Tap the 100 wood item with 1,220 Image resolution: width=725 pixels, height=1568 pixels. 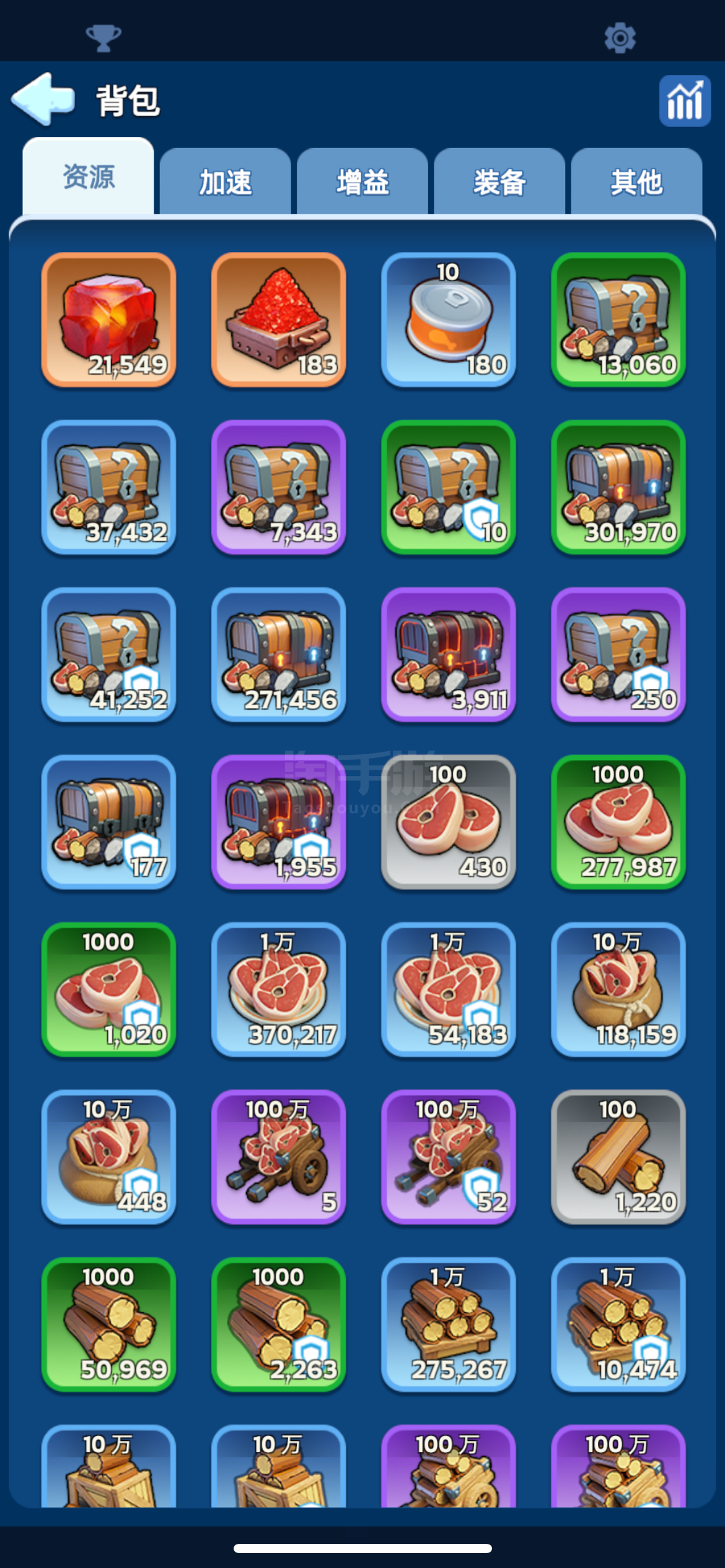tap(618, 1157)
